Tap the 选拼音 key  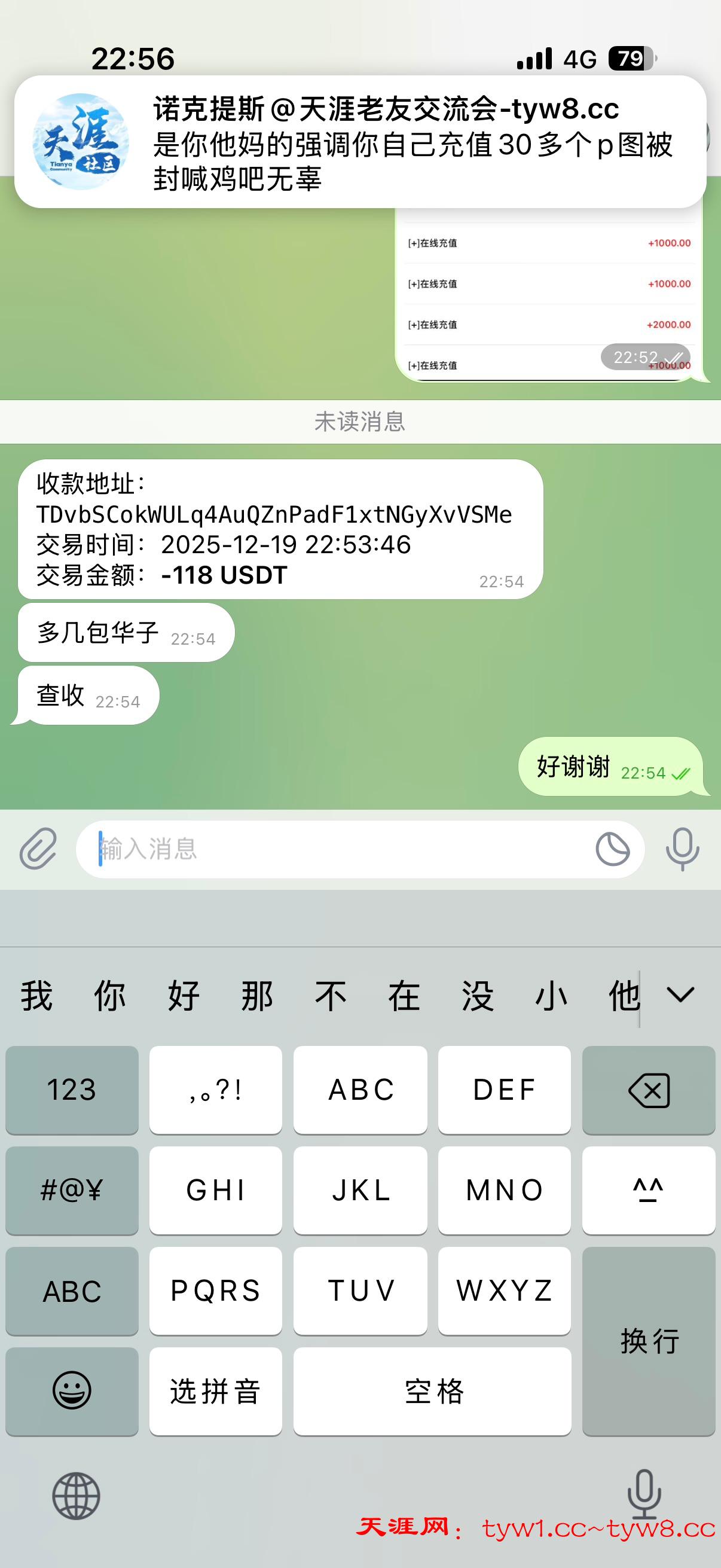(215, 1391)
